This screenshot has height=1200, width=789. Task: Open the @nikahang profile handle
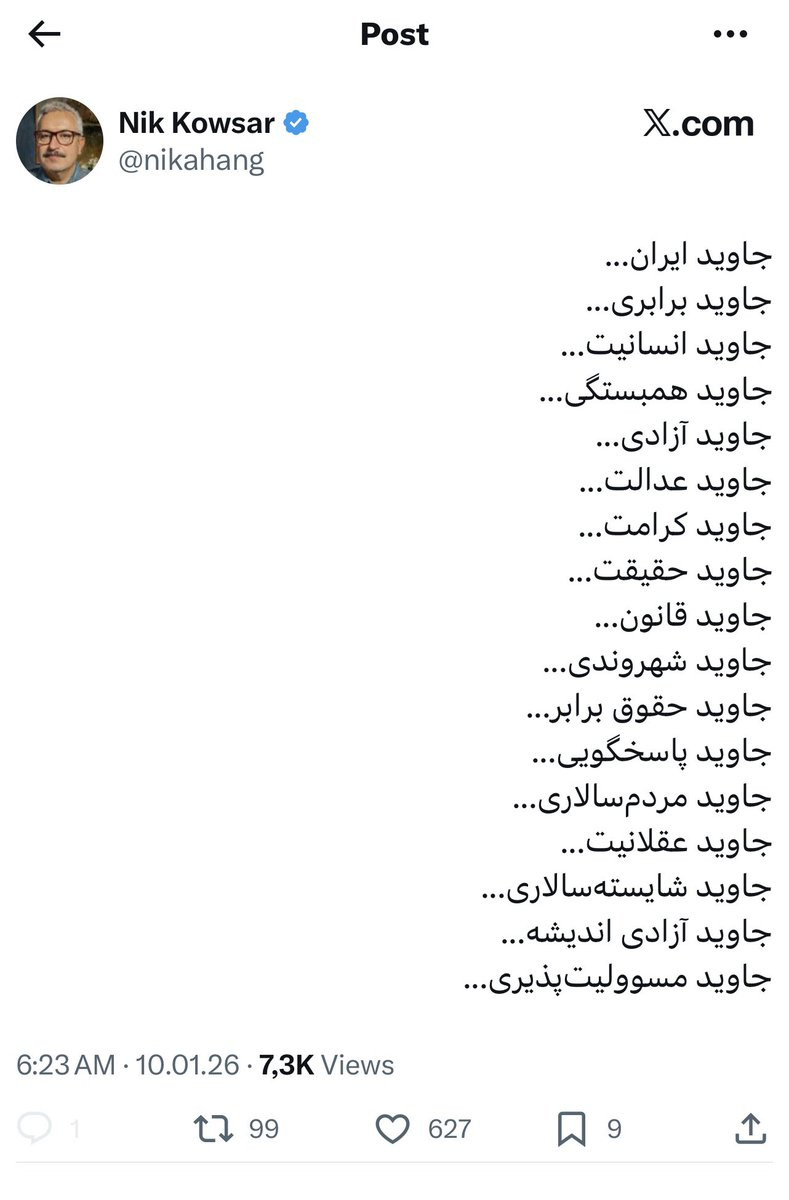(191, 160)
